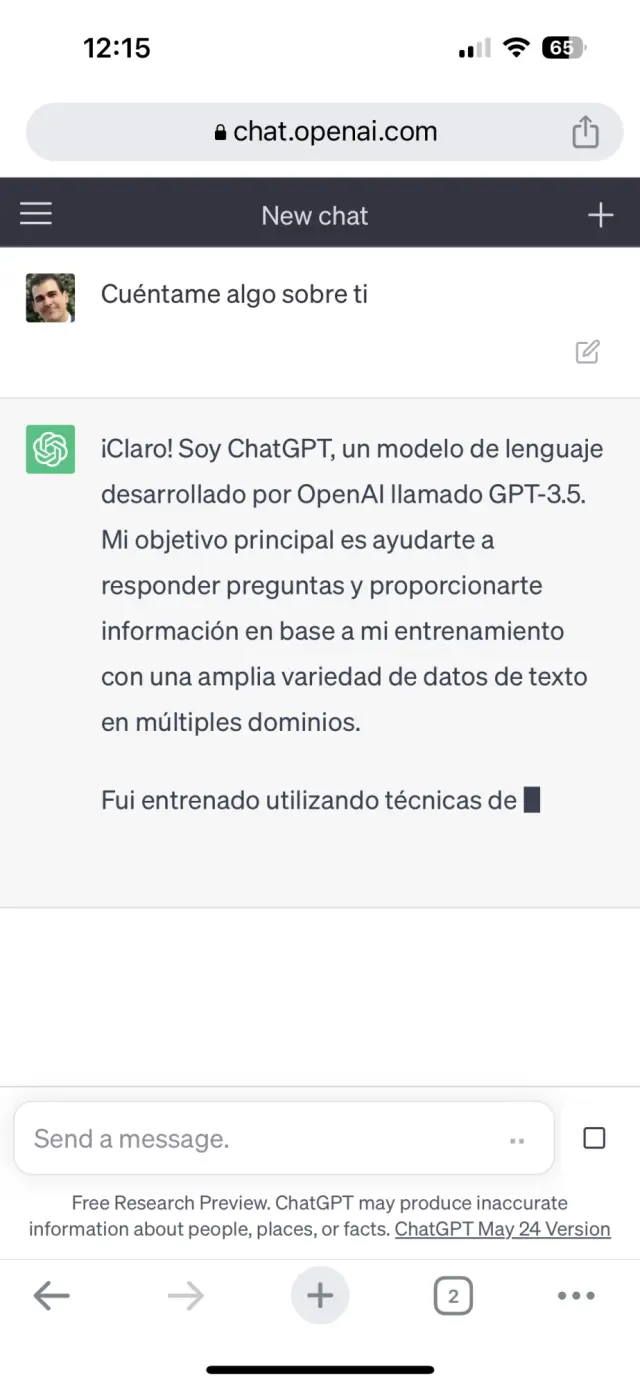The image size is (640, 1387).
Task: Open the browser's three-dot menu
Action: click(576, 1296)
